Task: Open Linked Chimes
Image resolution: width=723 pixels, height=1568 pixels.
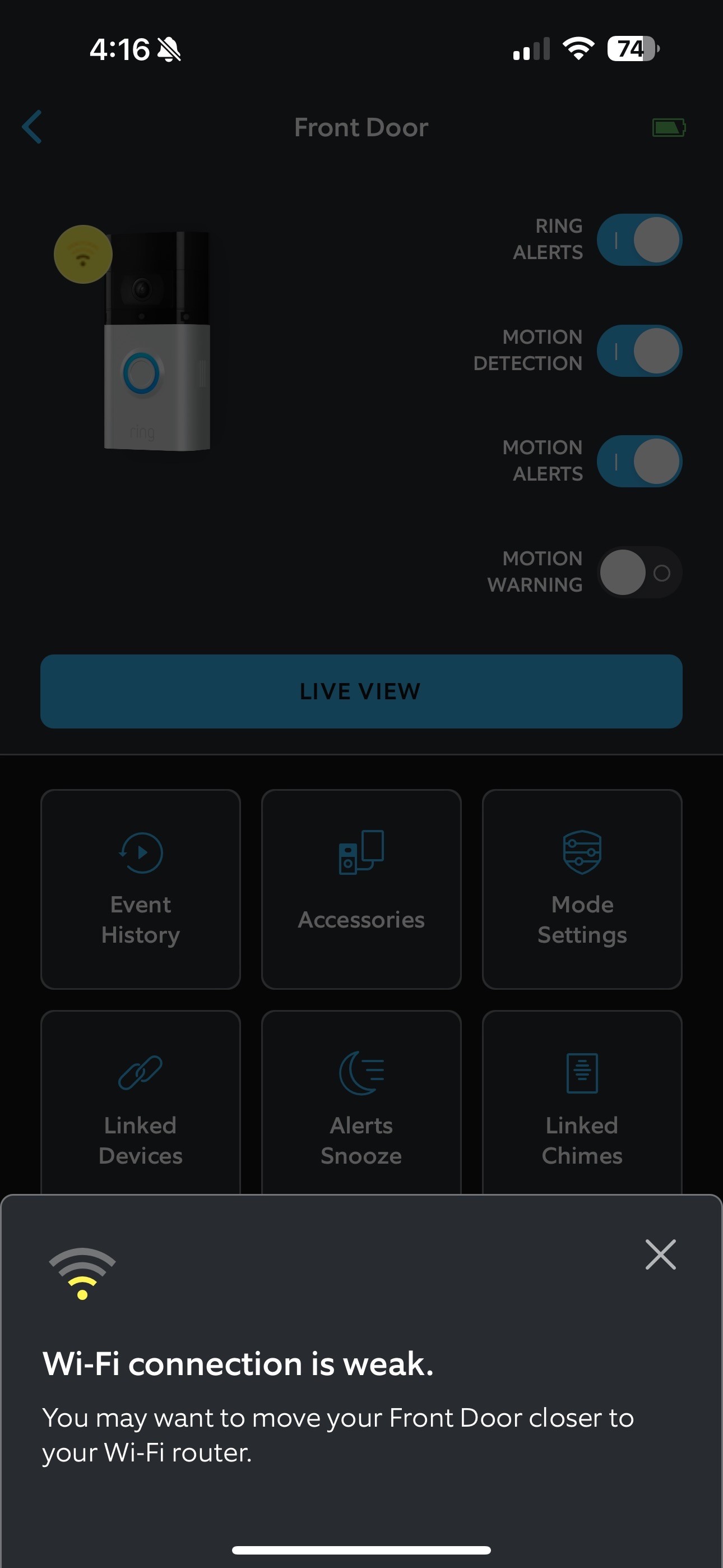Action: point(582,1103)
